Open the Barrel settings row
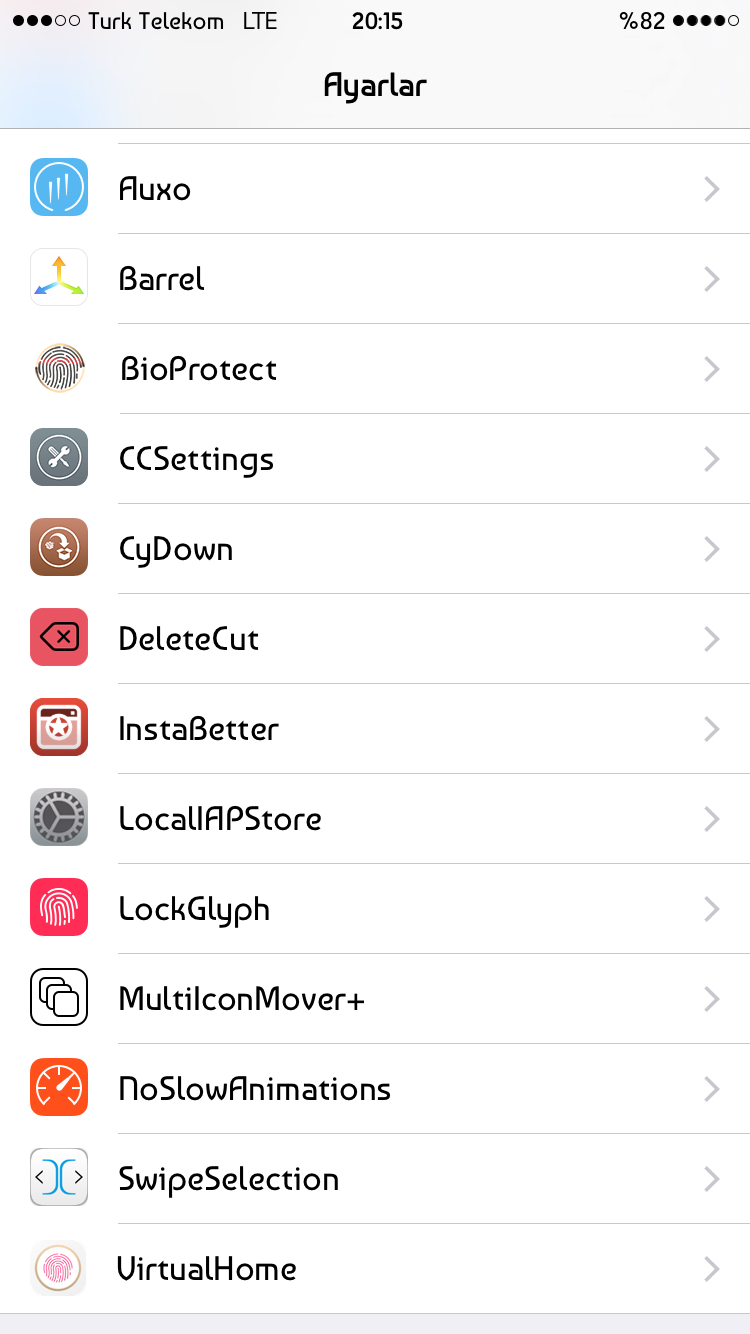Image resolution: width=750 pixels, height=1334 pixels. [375, 279]
